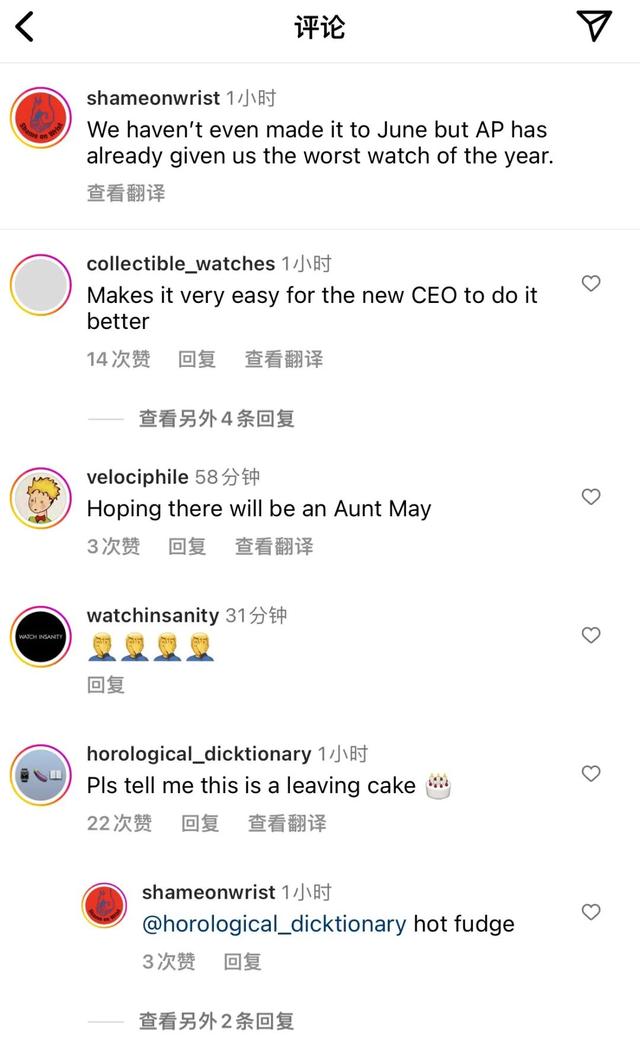Screen dimensions: 640x1051
Task: Like collectible_watches' comment
Action: pos(591,284)
